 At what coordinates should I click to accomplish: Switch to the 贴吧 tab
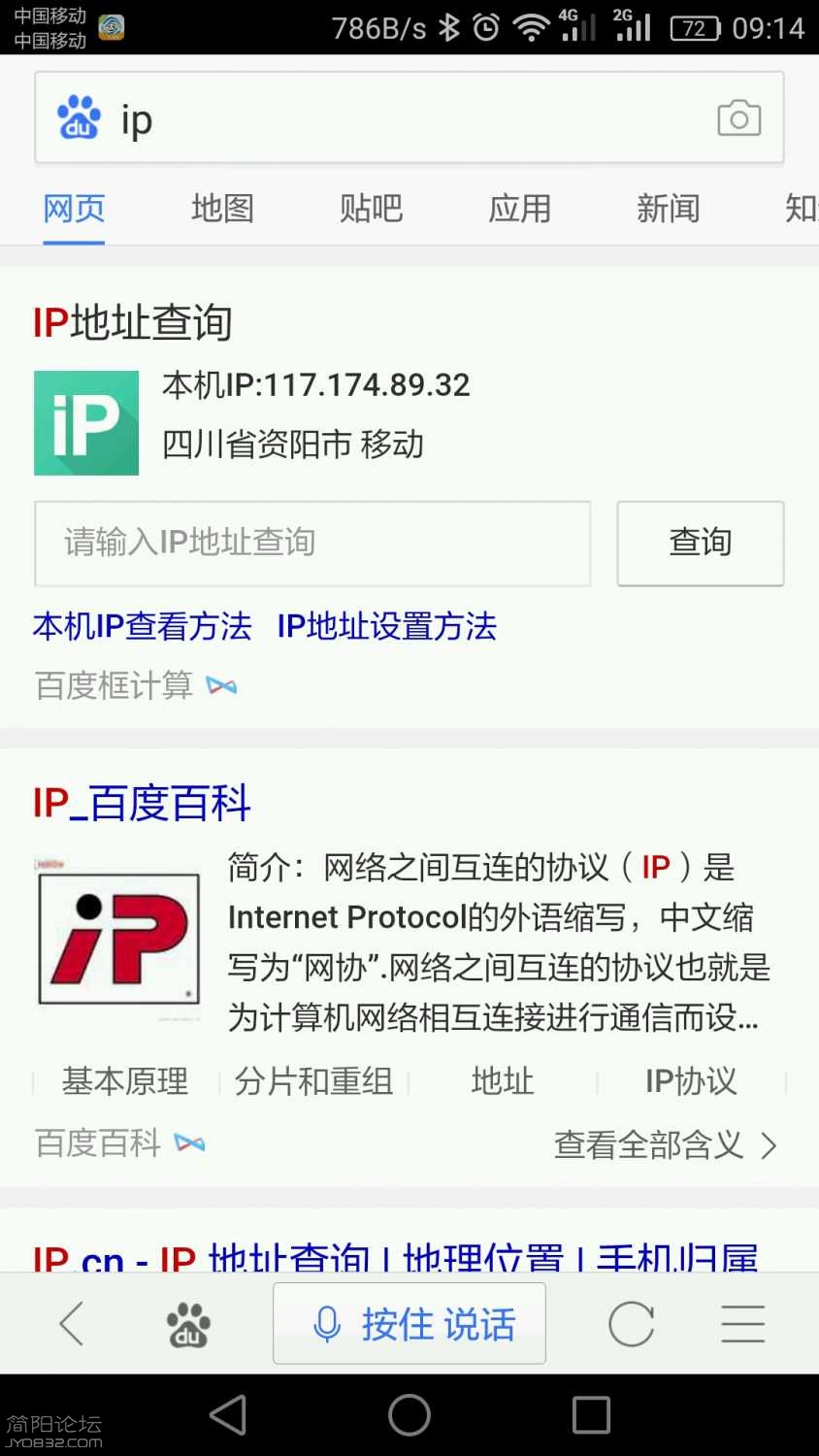371,209
